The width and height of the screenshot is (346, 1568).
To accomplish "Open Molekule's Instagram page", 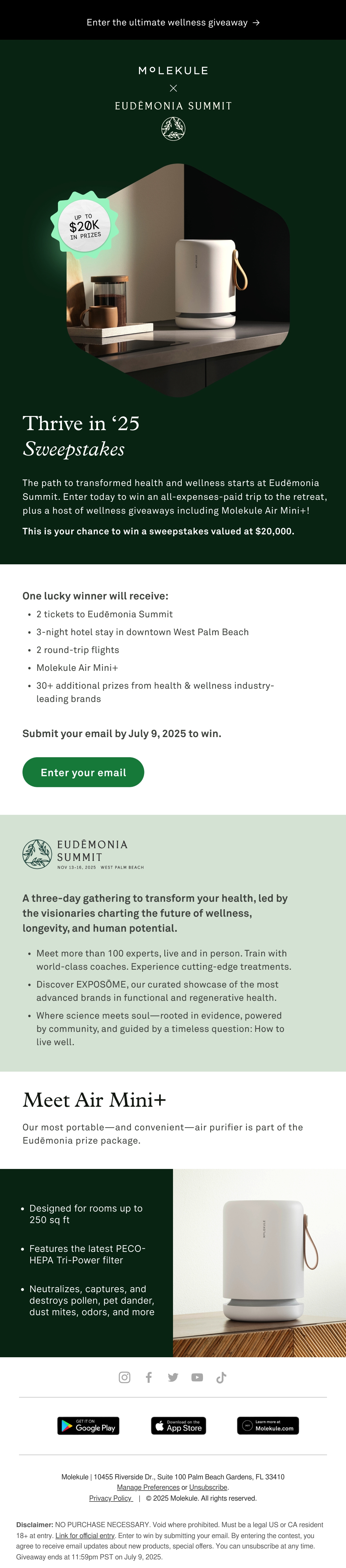I will [124, 1377].
